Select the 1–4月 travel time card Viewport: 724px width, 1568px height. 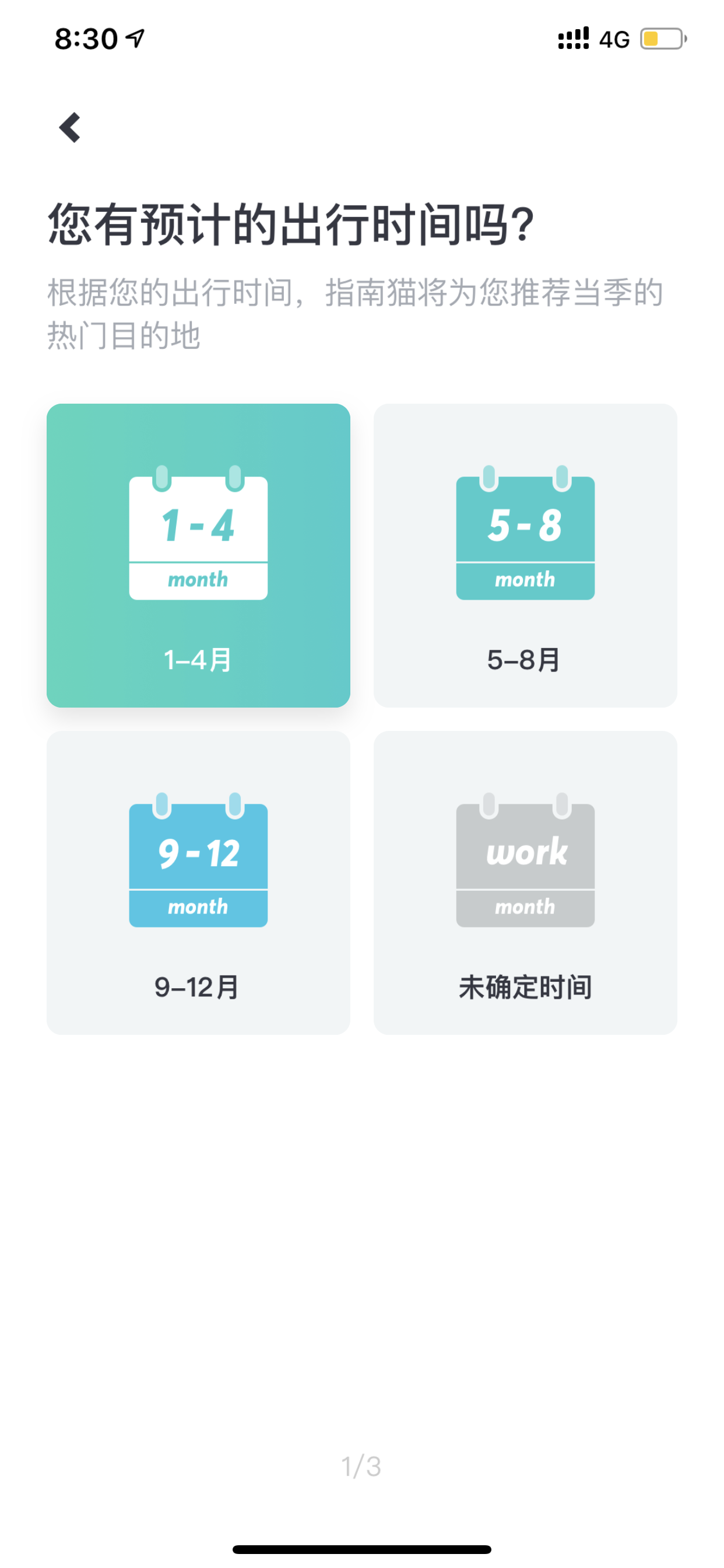[x=198, y=555]
